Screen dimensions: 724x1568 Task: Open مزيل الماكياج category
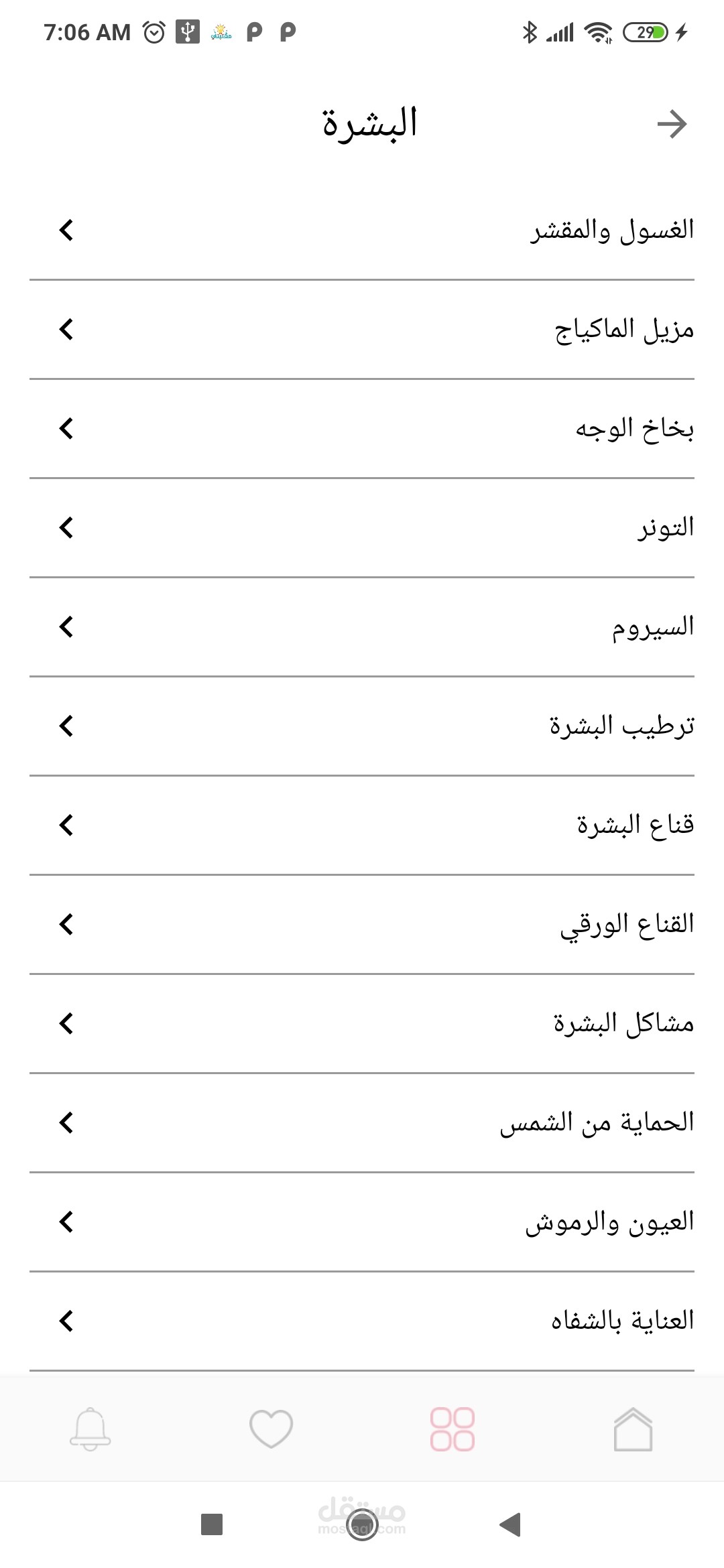coord(362,329)
